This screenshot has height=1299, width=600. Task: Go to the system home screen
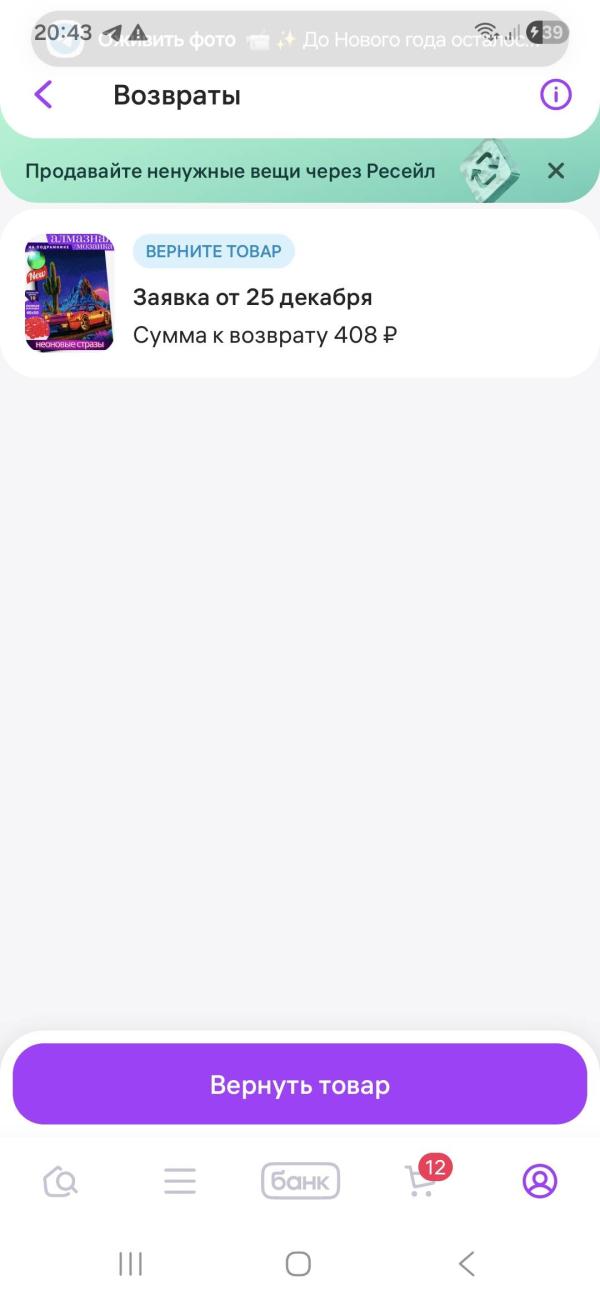coord(298,1264)
